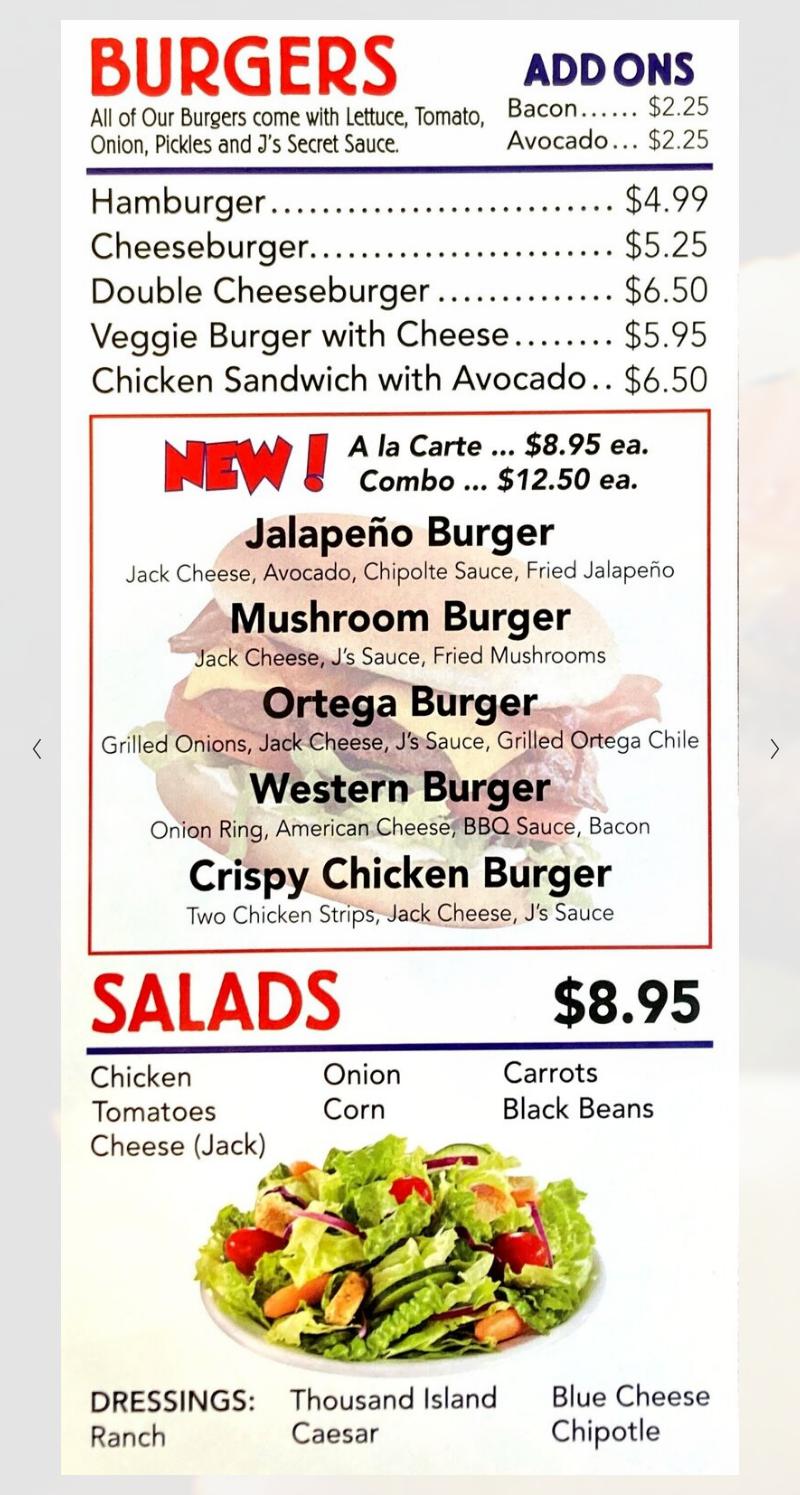The width and height of the screenshot is (800, 1495).
Task: Go to the previous menu image
Action: [37, 749]
